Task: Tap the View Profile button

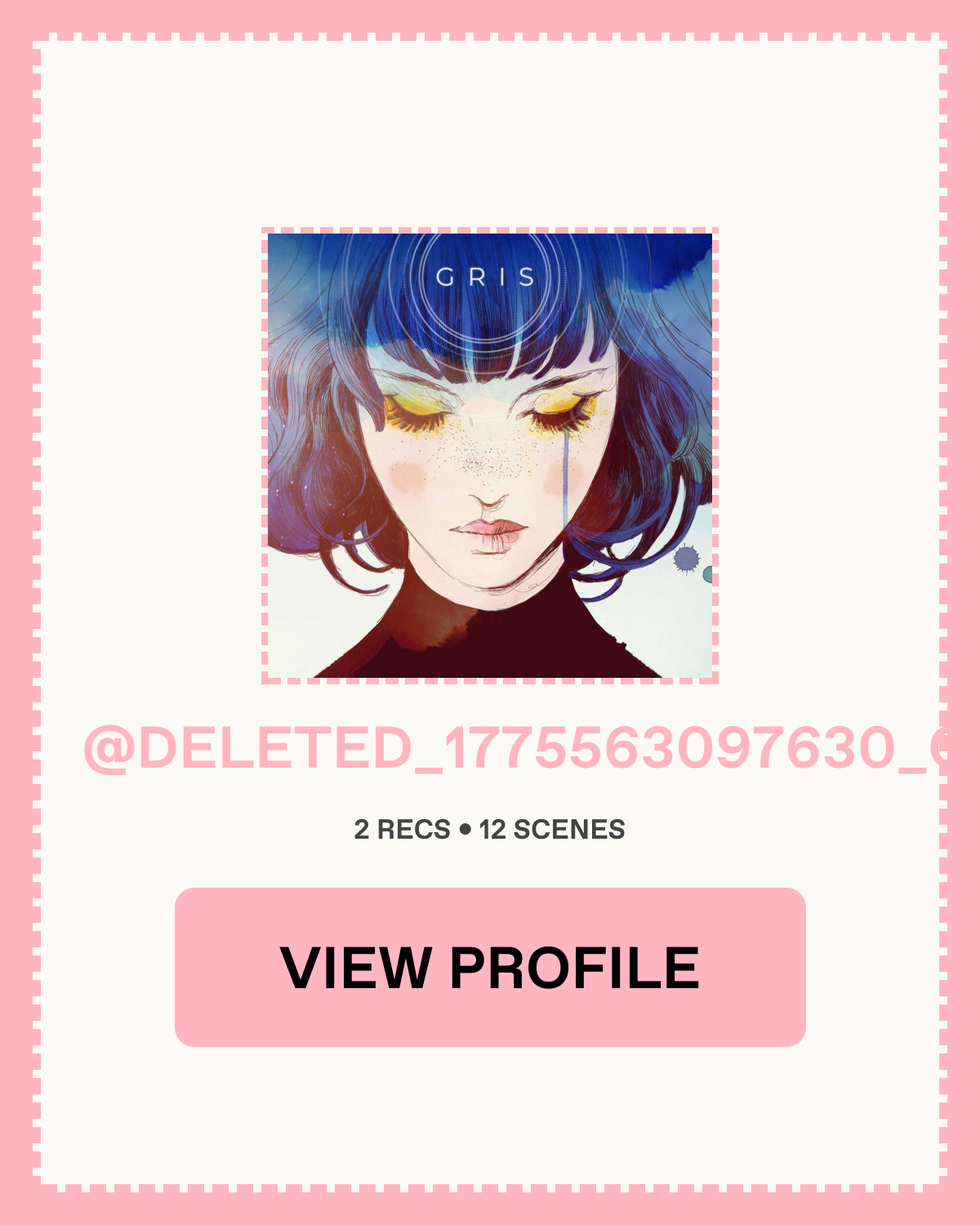Action: click(x=490, y=967)
